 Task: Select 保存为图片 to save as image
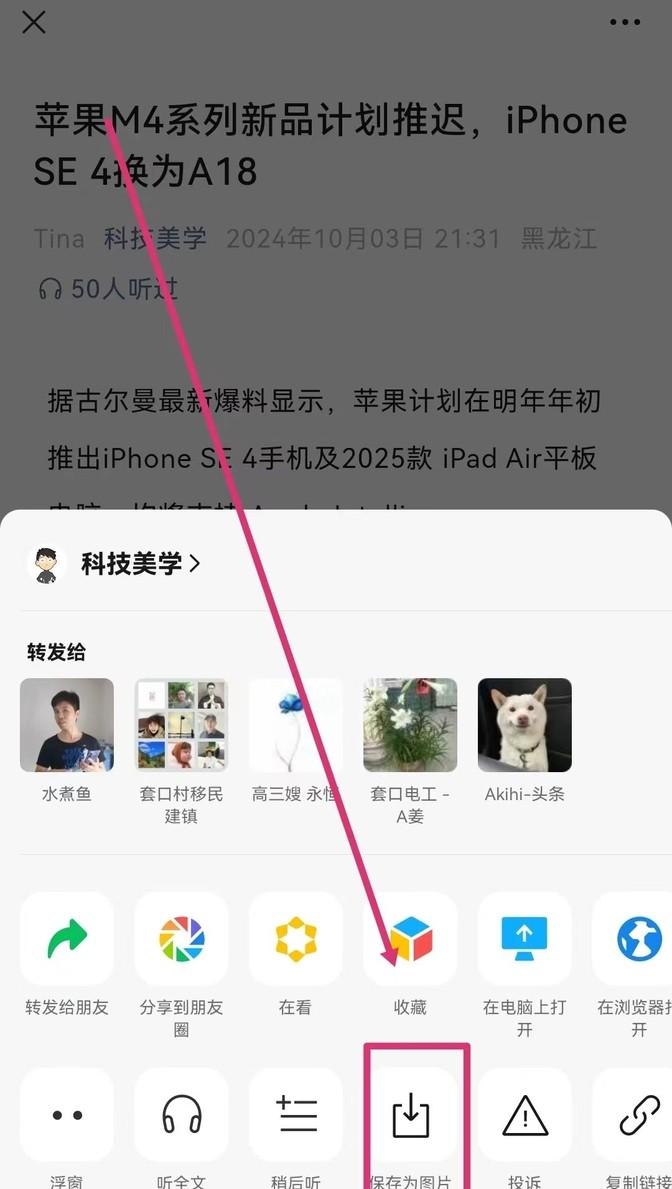coord(410,1114)
